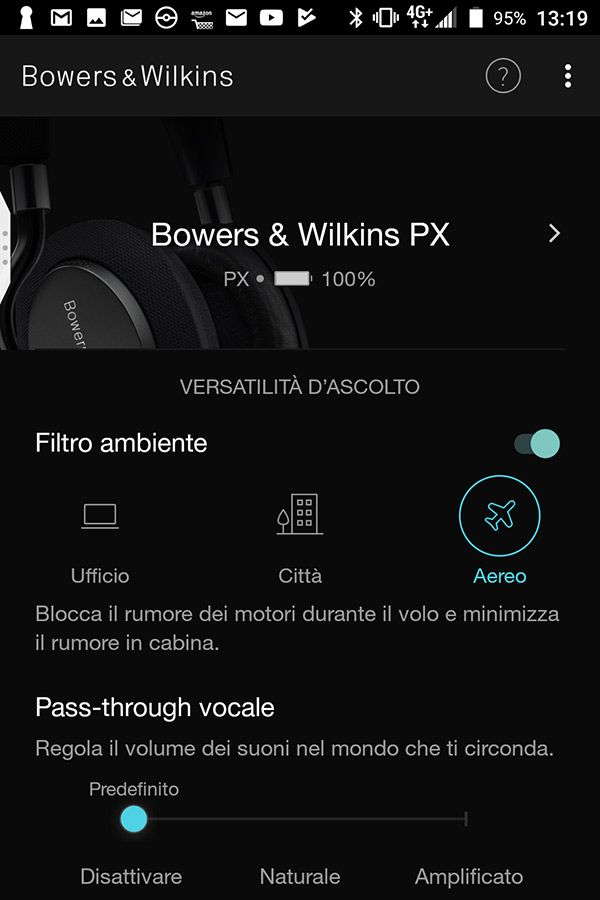Open the three-dot overflow menu

pyautogui.click(x=567, y=76)
